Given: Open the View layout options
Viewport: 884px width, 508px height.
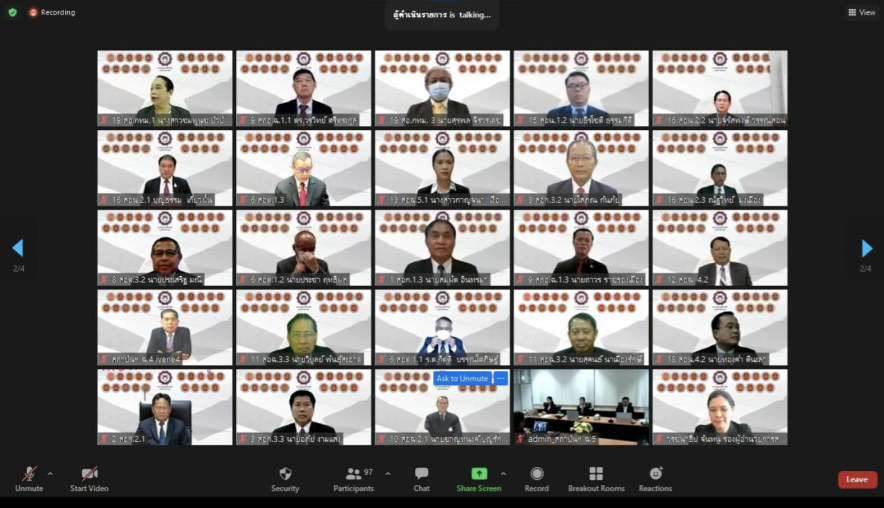Looking at the screenshot, I should pos(861,12).
